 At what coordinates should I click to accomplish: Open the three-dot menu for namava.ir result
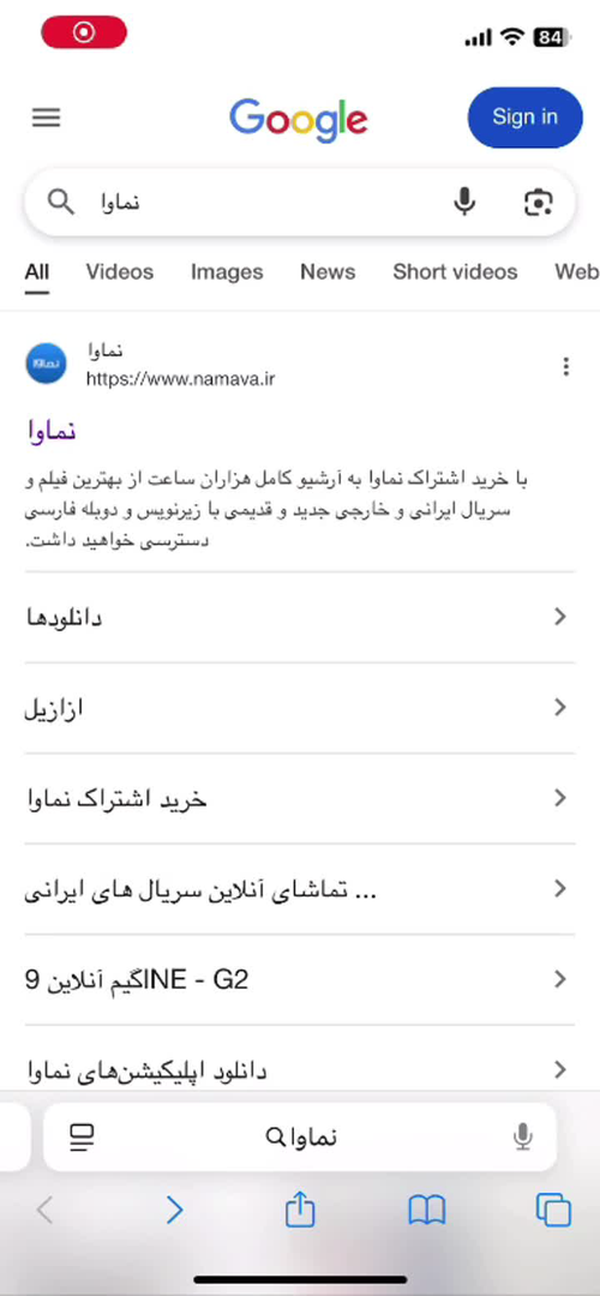(x=566, y=366)
